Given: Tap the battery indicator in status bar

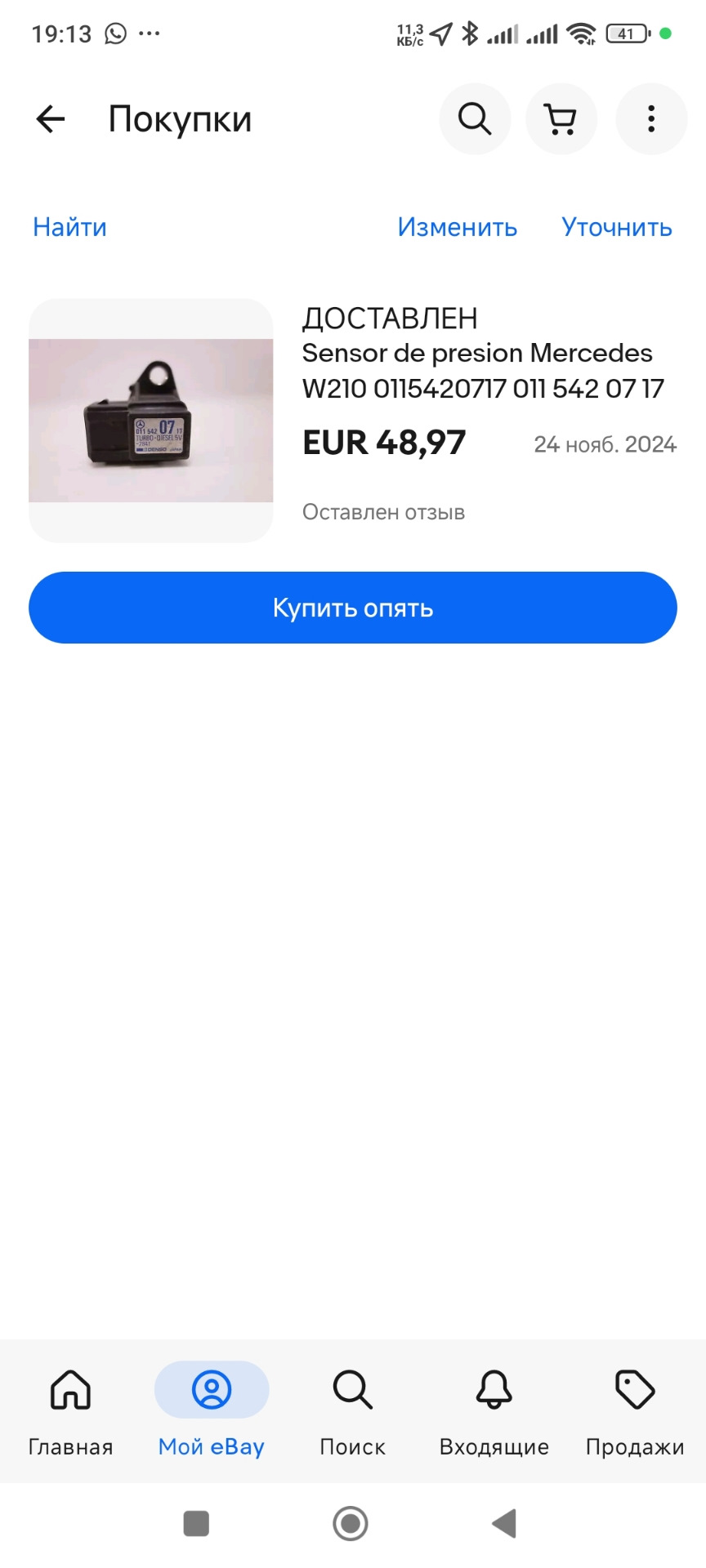Looking at the screenshot, I should pos(624,33).
